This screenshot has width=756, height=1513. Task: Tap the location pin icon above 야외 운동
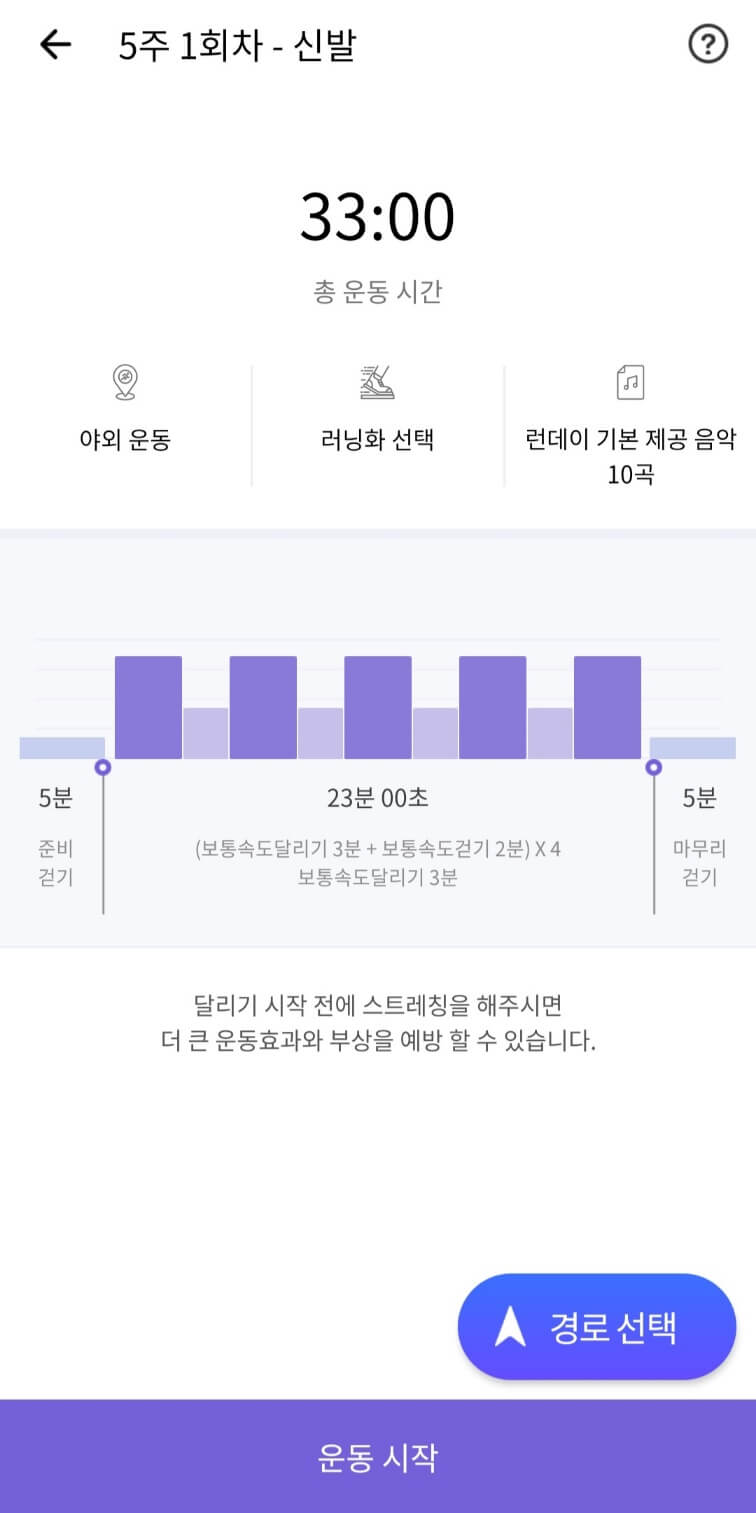(125, 380)
